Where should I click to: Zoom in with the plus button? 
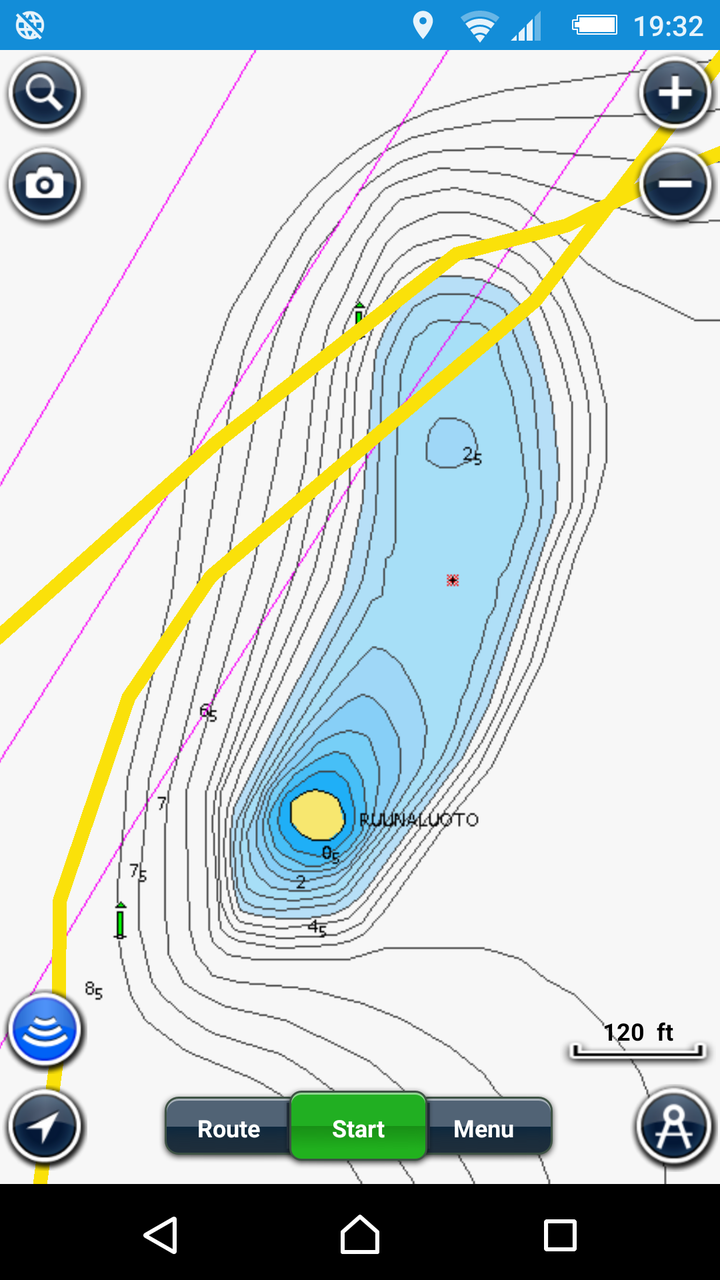(x=675, y=93)
